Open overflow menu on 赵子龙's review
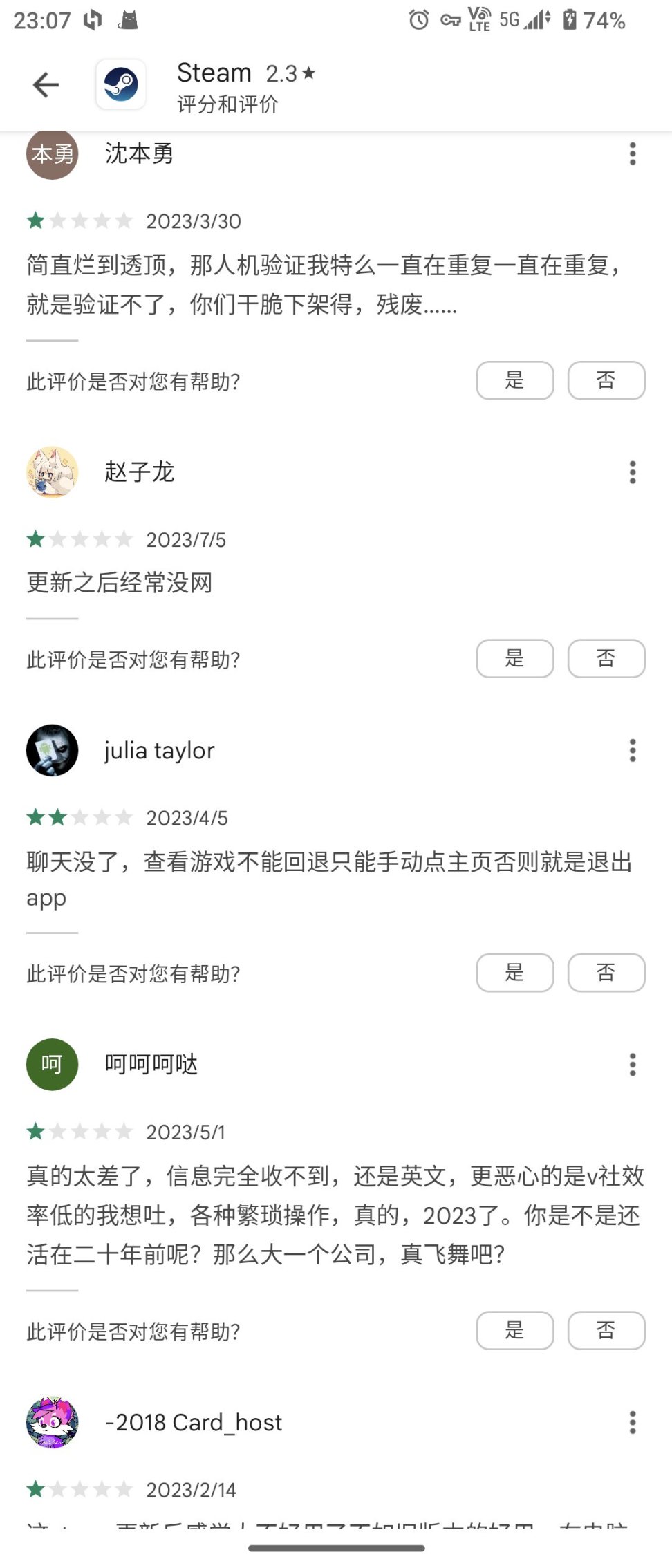 tap(632, 472)
